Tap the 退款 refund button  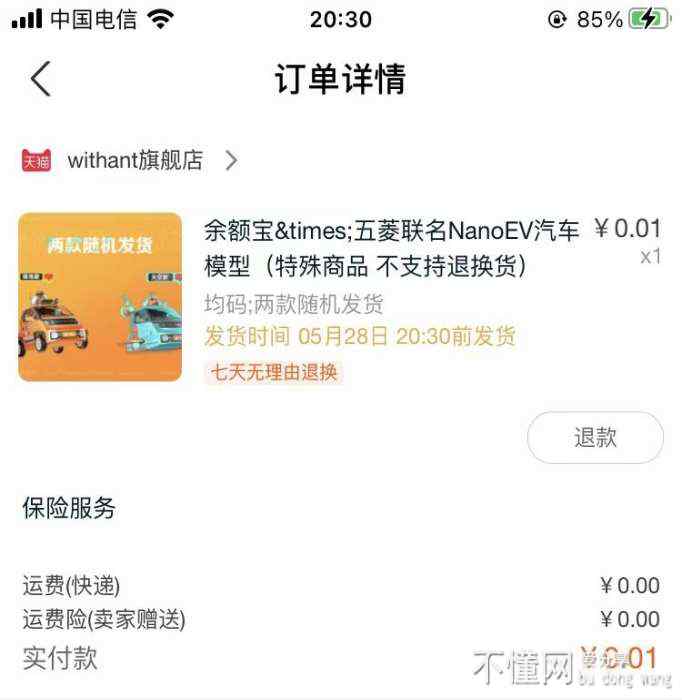(595, 437)
